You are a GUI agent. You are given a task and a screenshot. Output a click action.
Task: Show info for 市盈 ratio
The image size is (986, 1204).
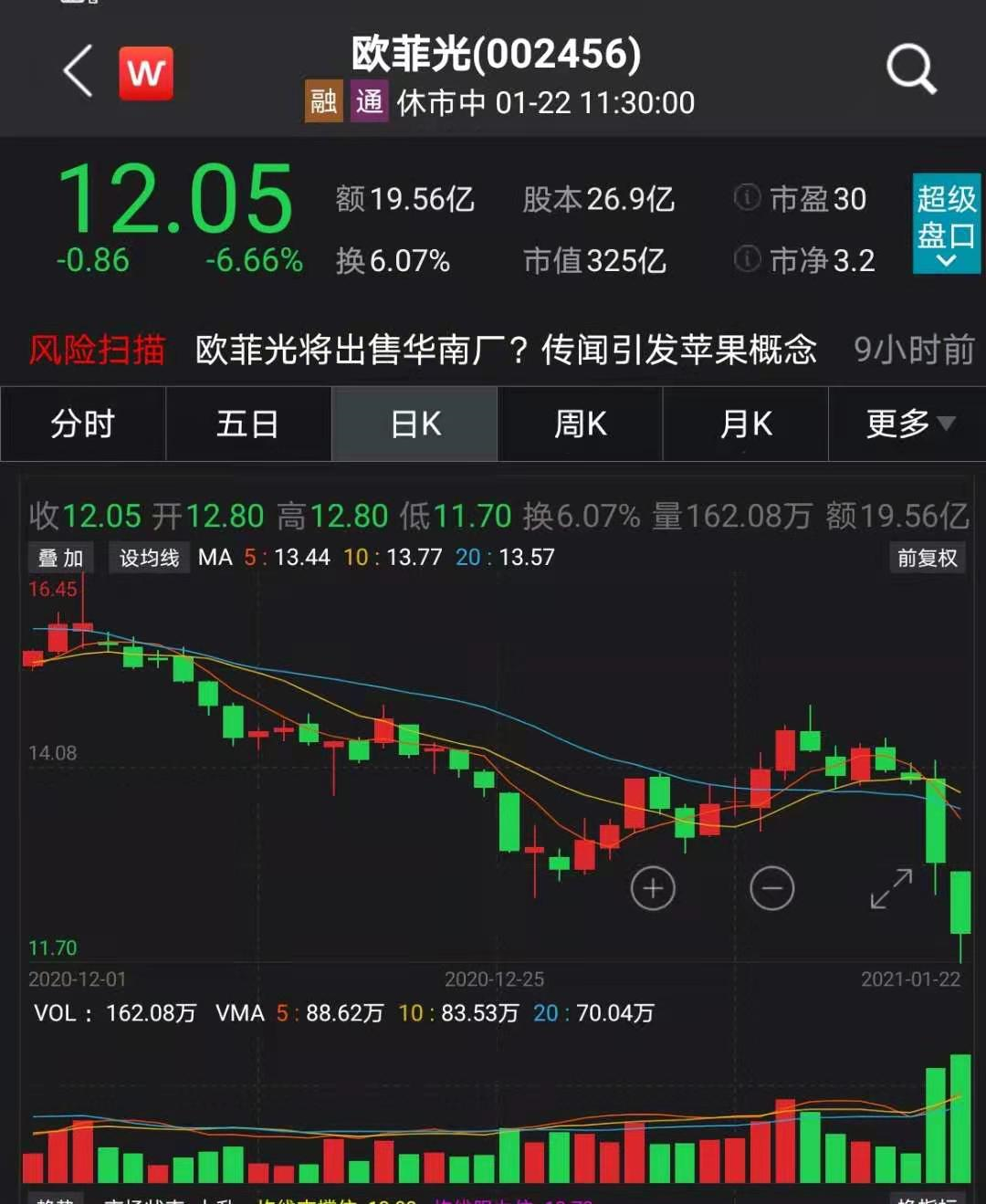pos(747,197)
